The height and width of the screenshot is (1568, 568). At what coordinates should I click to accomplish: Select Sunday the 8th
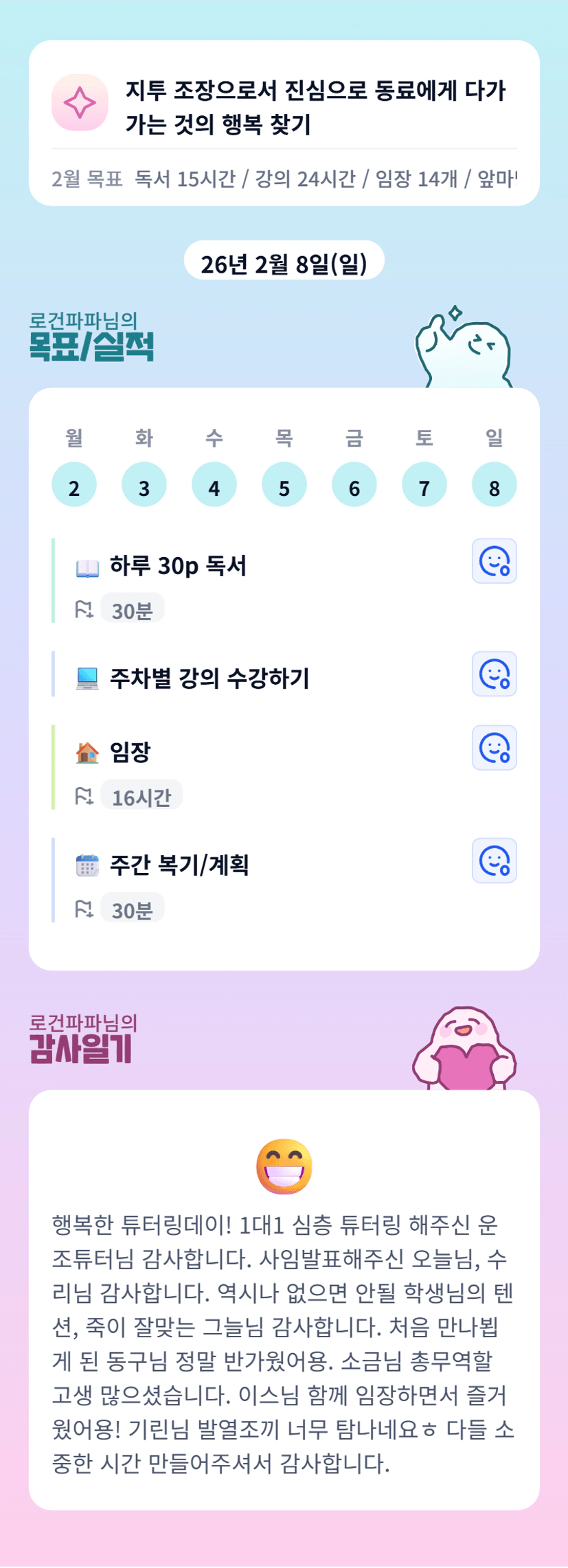pos(495,486)
